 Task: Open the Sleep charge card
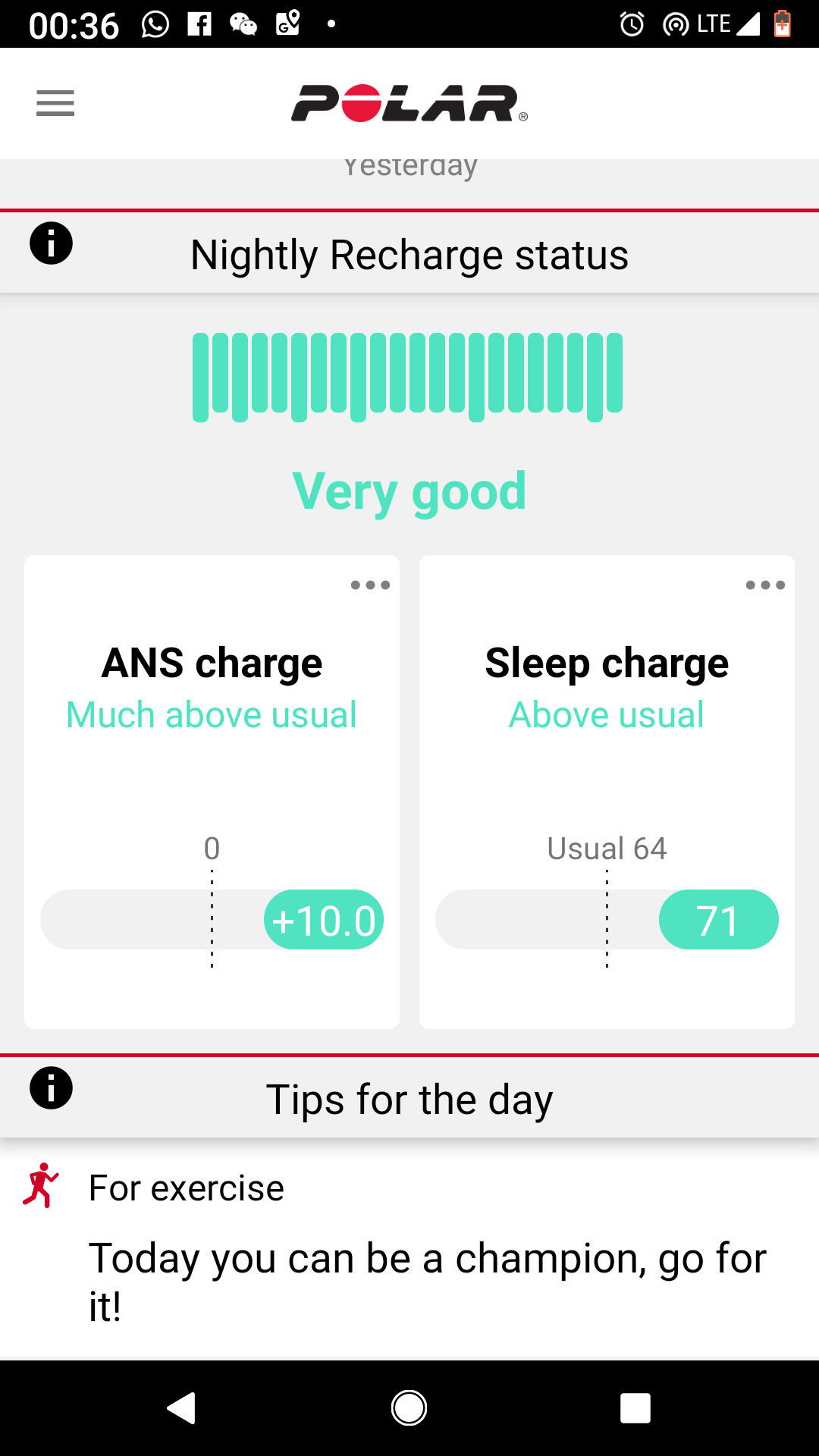click(607, 792)
